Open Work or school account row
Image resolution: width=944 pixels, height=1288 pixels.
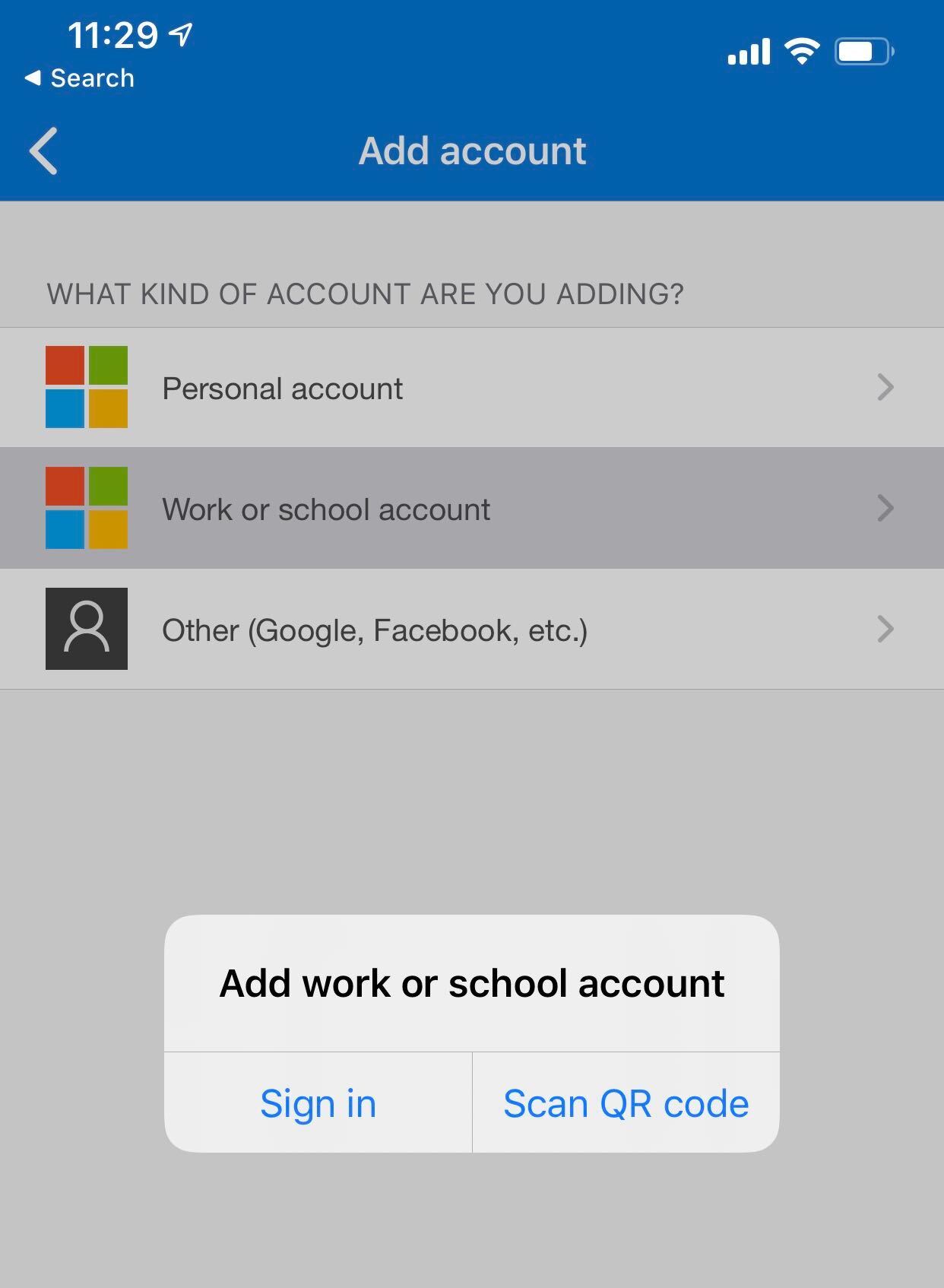[471, 509]
